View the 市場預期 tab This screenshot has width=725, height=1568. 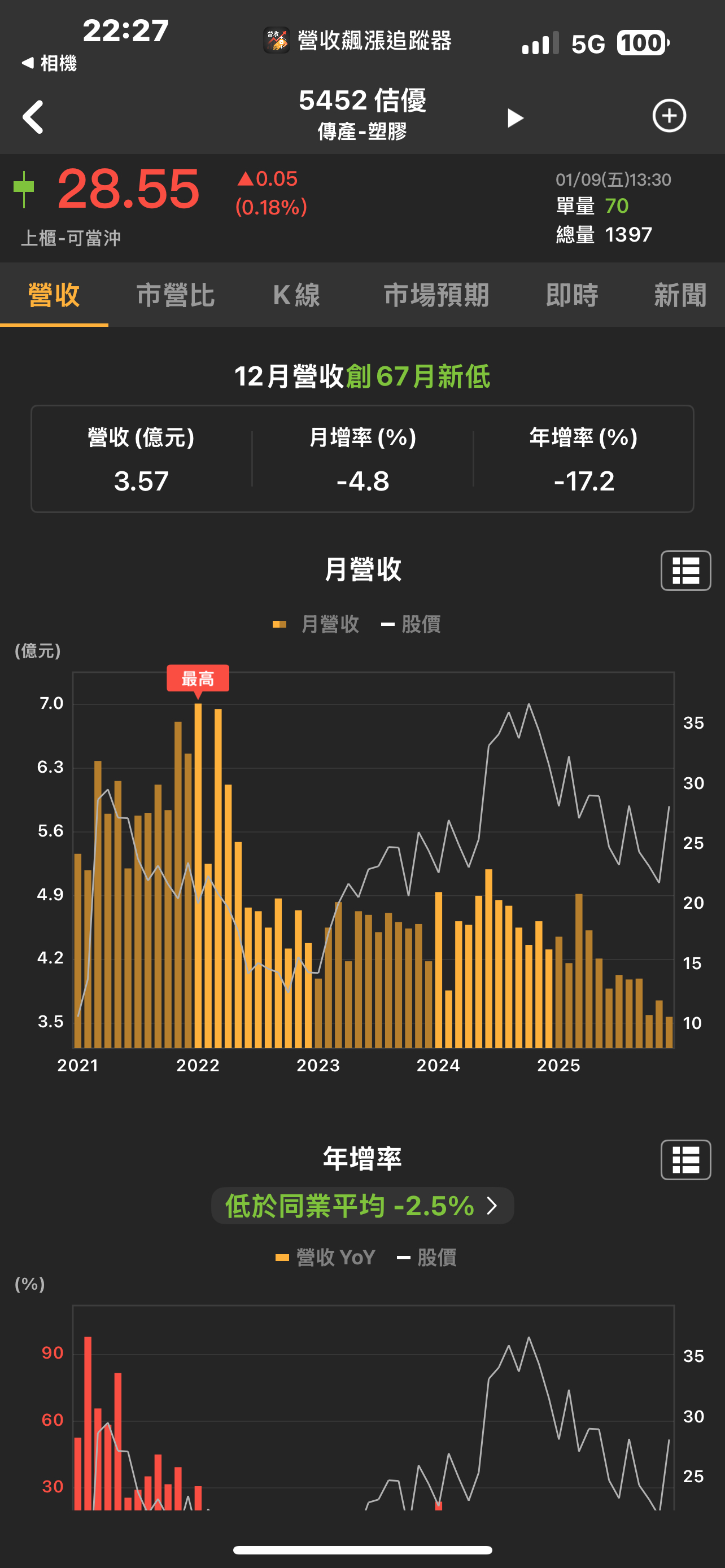click(436, 295)
